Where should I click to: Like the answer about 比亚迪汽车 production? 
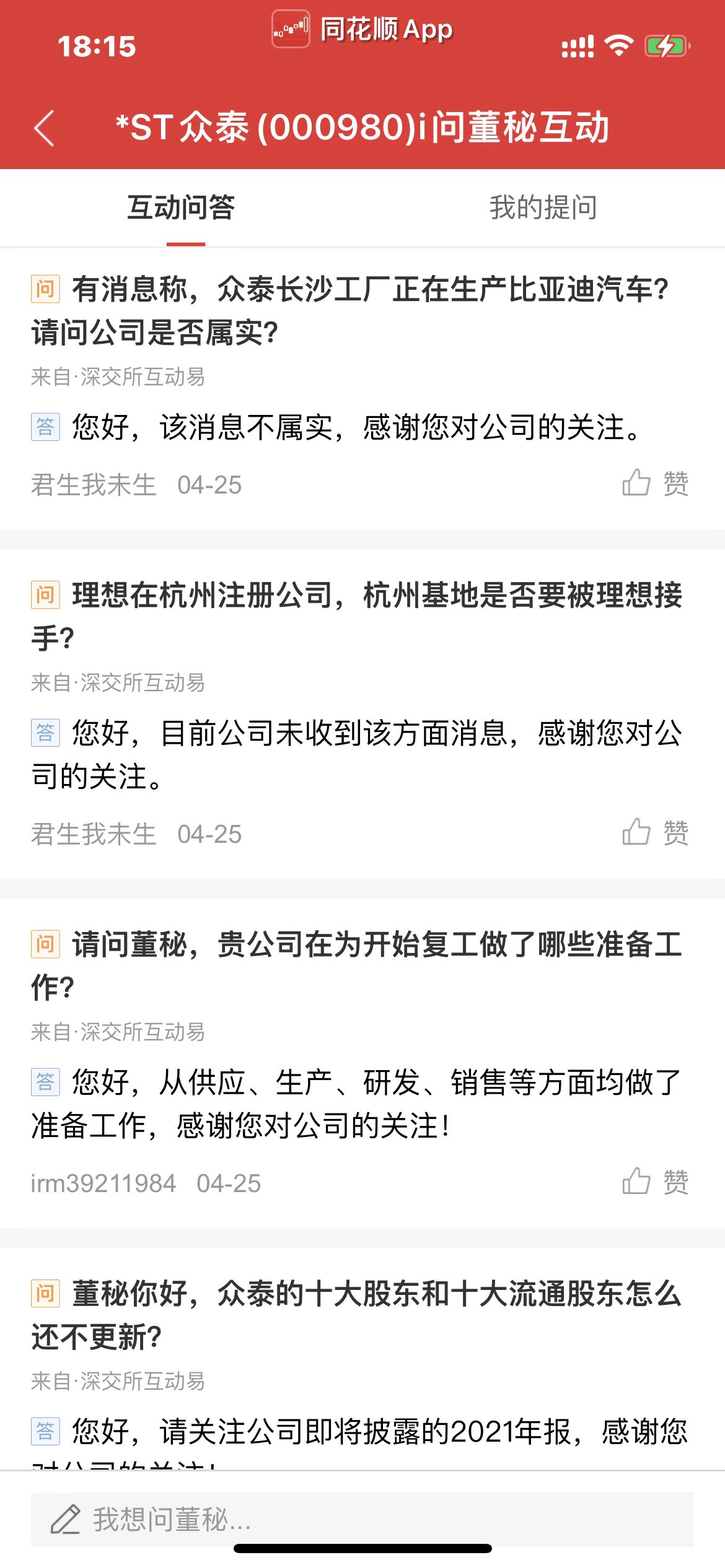655,484
